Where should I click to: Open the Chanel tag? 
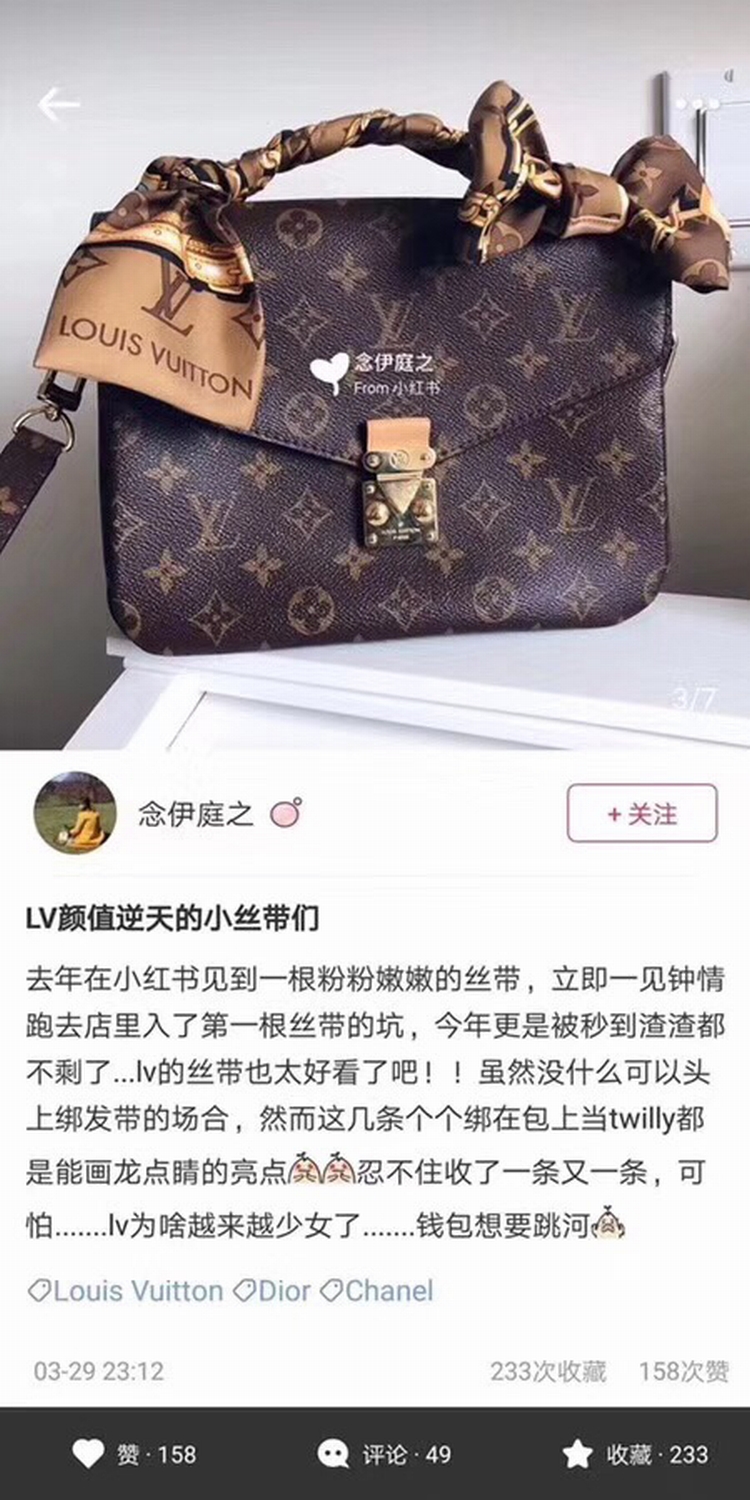point(378,1291)
